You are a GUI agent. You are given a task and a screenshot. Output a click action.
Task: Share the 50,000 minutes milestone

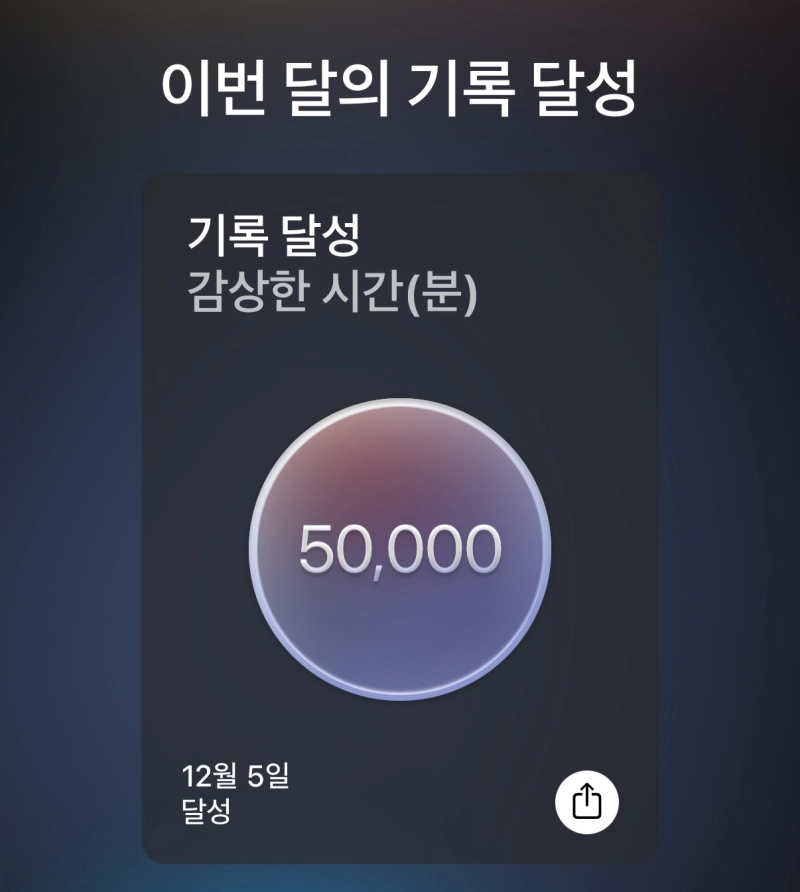587,801
